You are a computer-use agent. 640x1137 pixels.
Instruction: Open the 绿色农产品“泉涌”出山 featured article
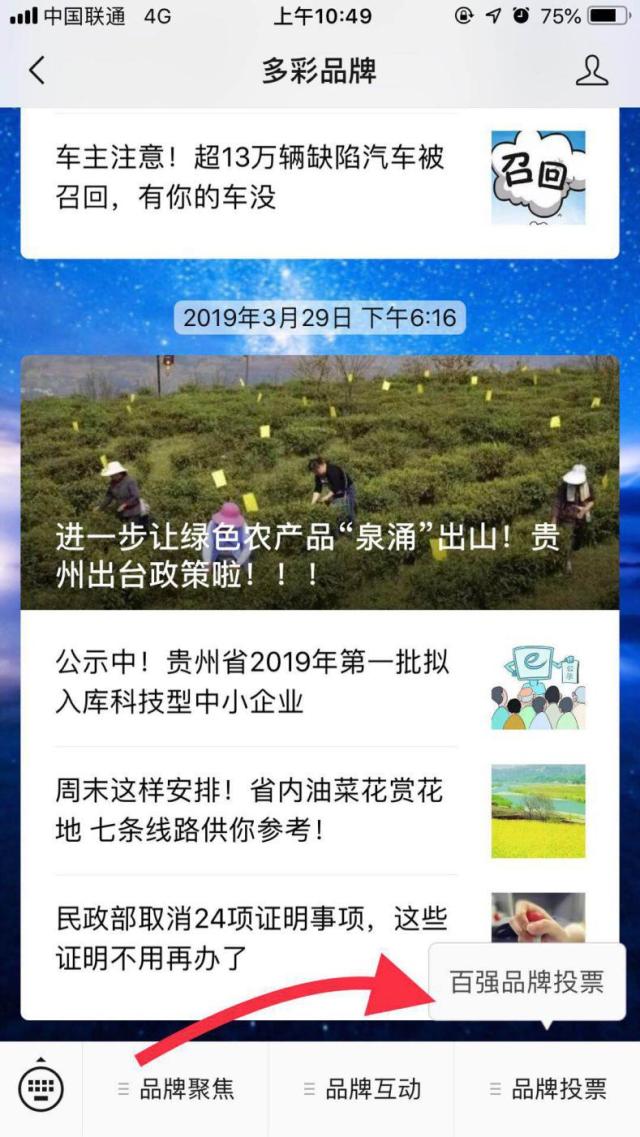(320, 482)
